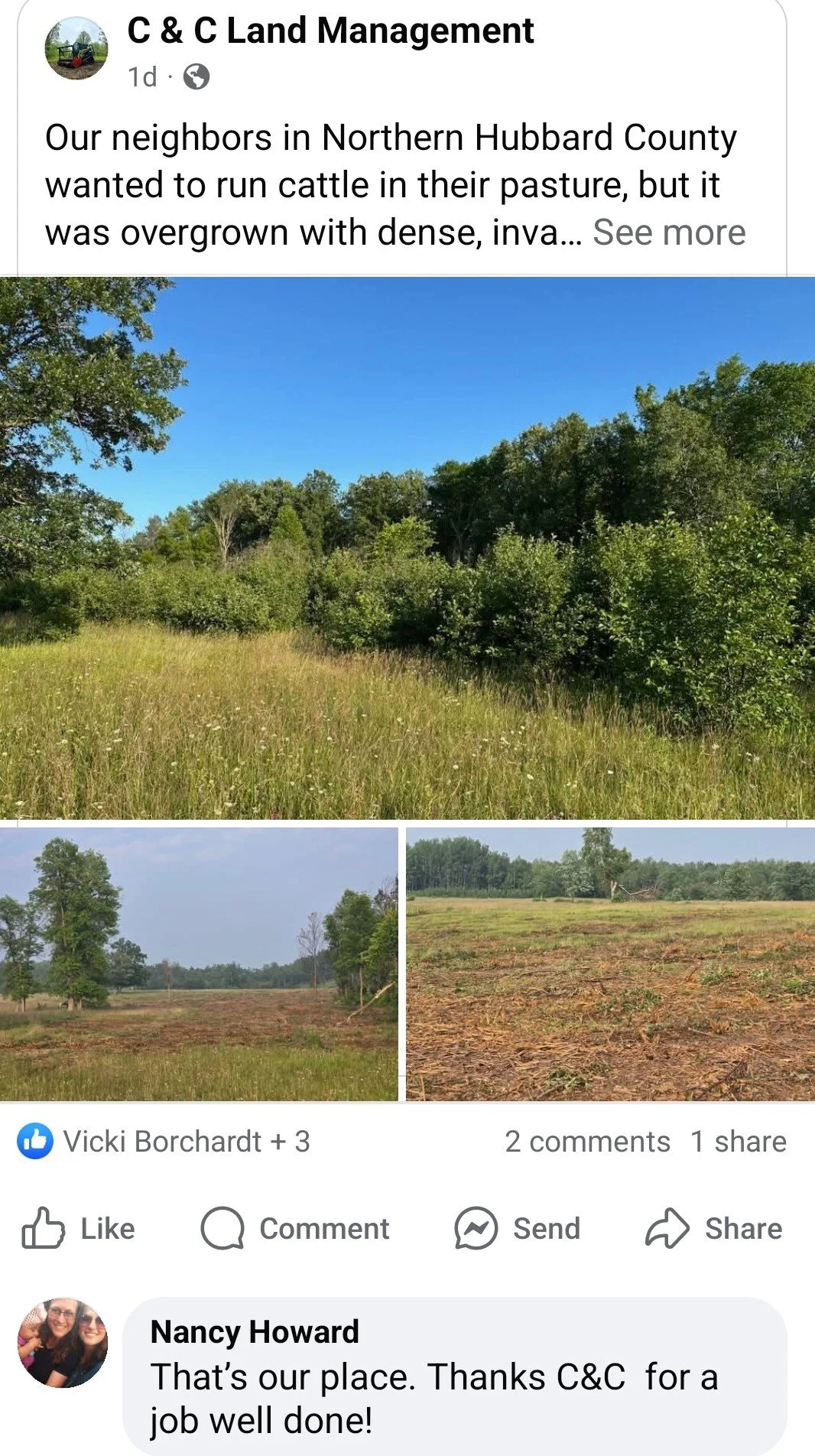See who made the 1 share
Viewport: 815px width, 1456px height.
(739, 1142)
